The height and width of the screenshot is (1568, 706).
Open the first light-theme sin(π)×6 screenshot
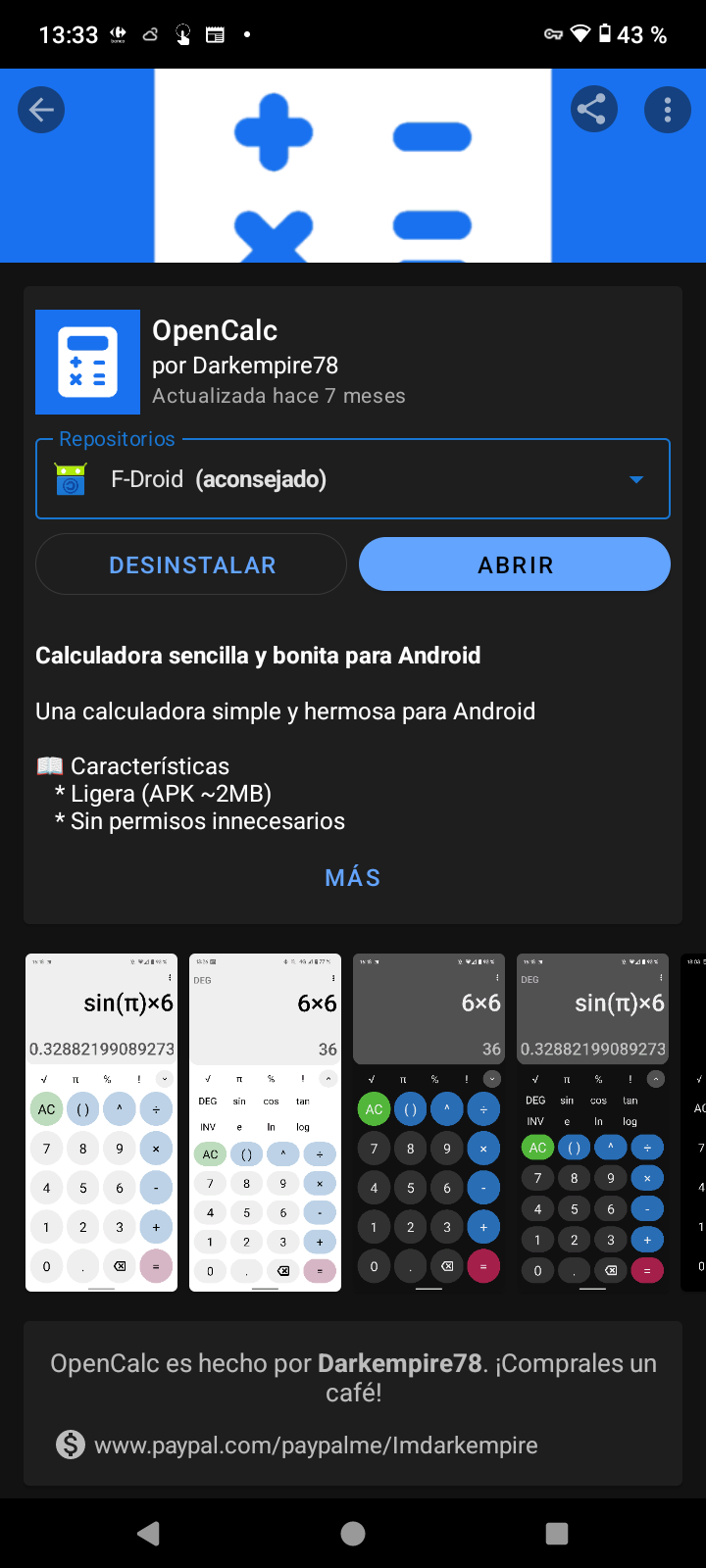pyautogui.click(x=102, y=1122)
